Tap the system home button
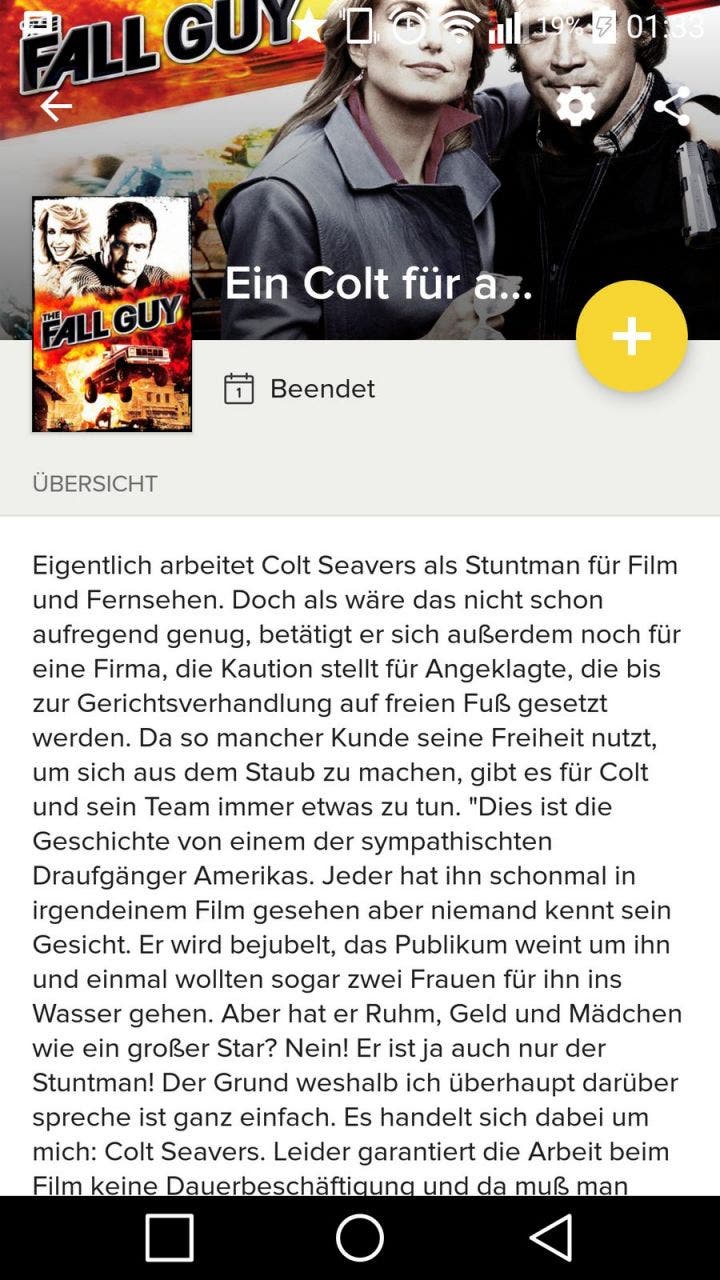 [x=360, y=1238]
